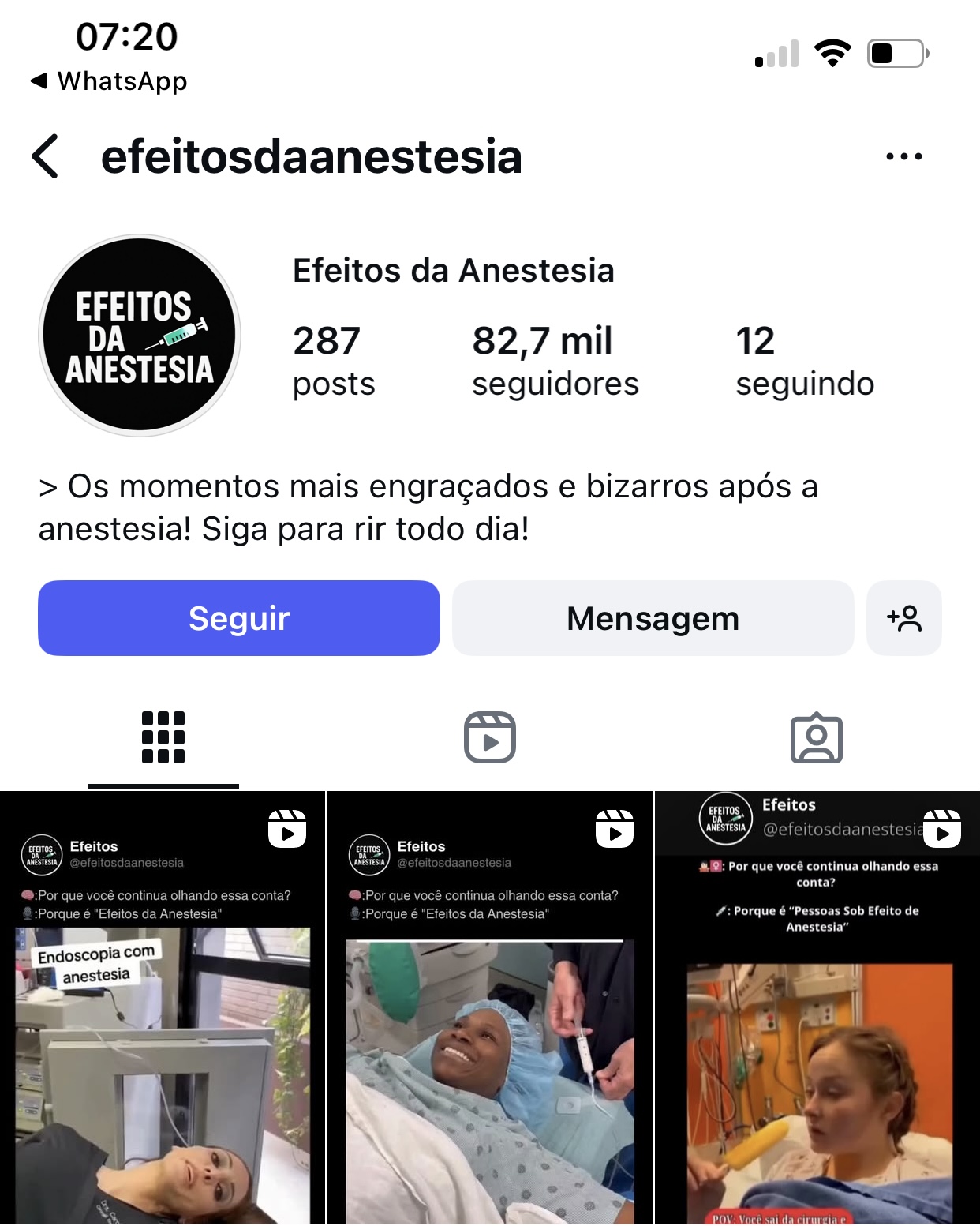Open the three-dot options menu
This screenshot has height=1226, width=980.
pyautogui.click(x=903, y=156)
